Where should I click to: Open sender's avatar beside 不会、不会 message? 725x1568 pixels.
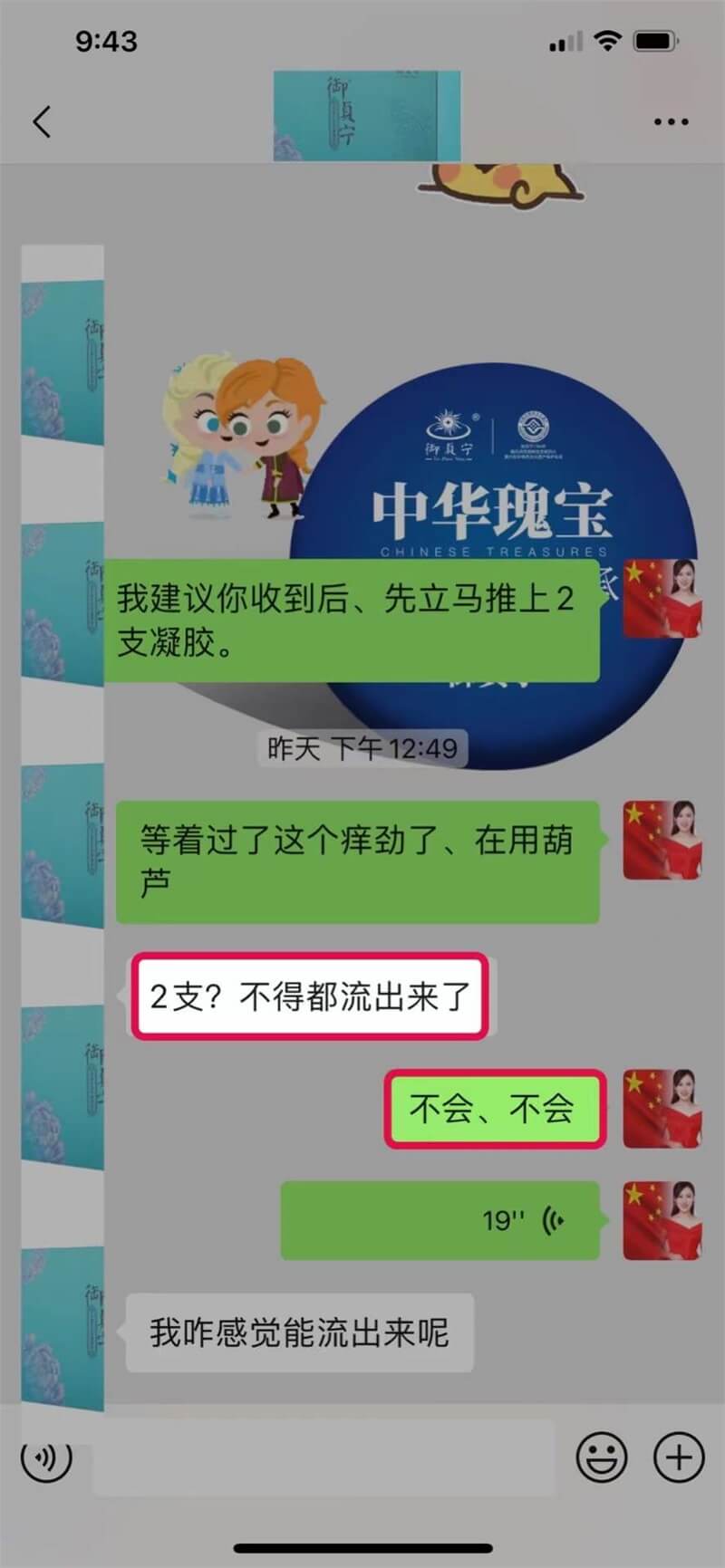click(662, 1109)
